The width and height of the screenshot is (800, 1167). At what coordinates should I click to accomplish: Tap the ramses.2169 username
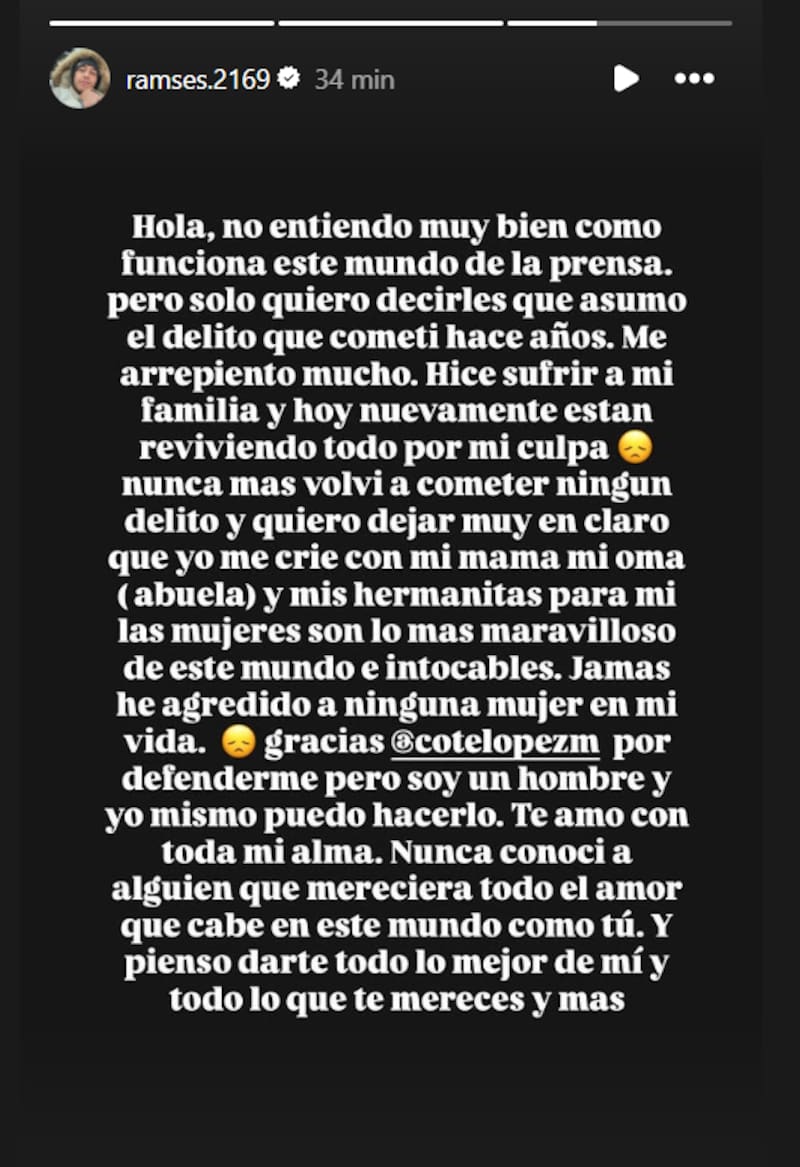198,79
